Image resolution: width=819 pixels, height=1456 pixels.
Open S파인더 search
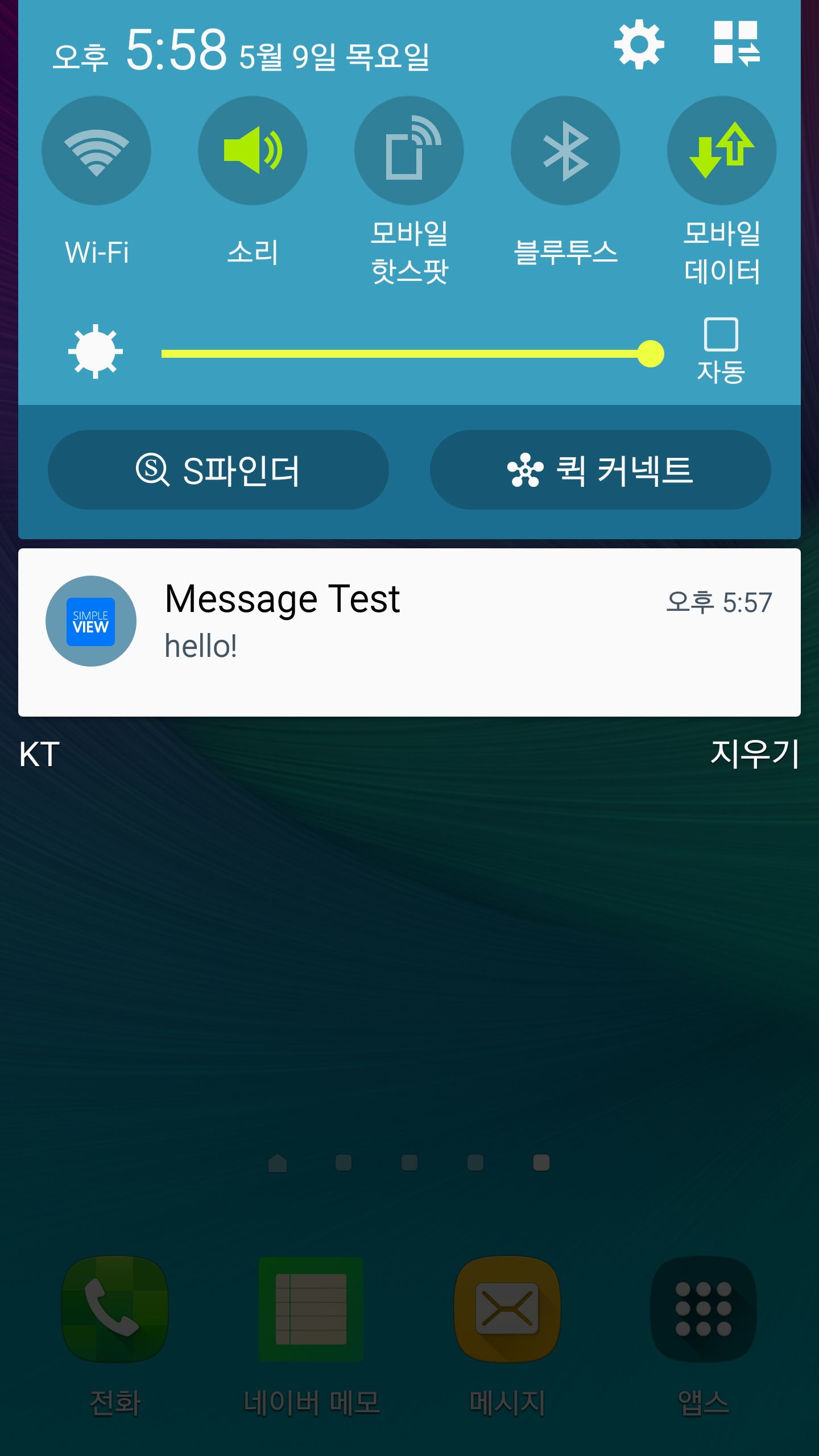tap(218, 470)
